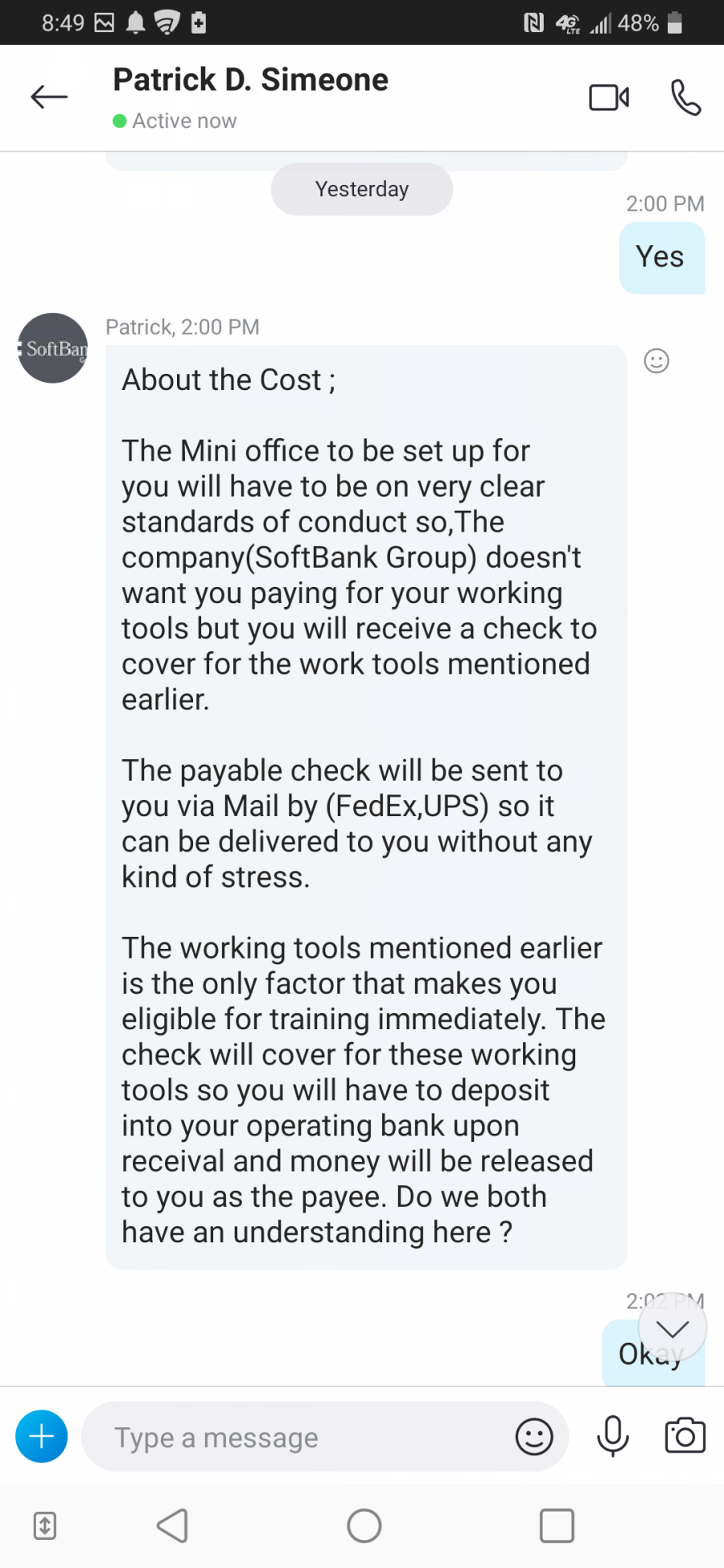The height and width of the screenshot is (1568, 724).
Task: Open the blue plus attachment menu
Action: [x=42, y=1436]
